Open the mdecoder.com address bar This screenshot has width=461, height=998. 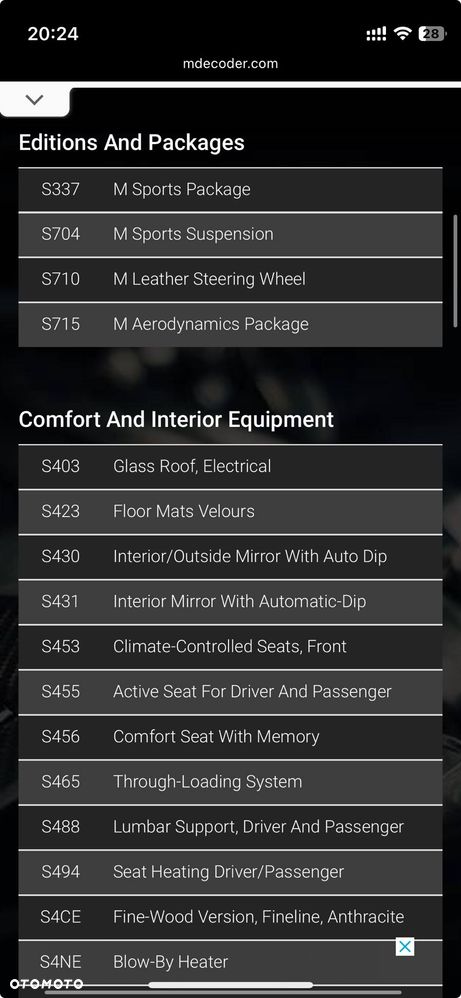[230, 64]
